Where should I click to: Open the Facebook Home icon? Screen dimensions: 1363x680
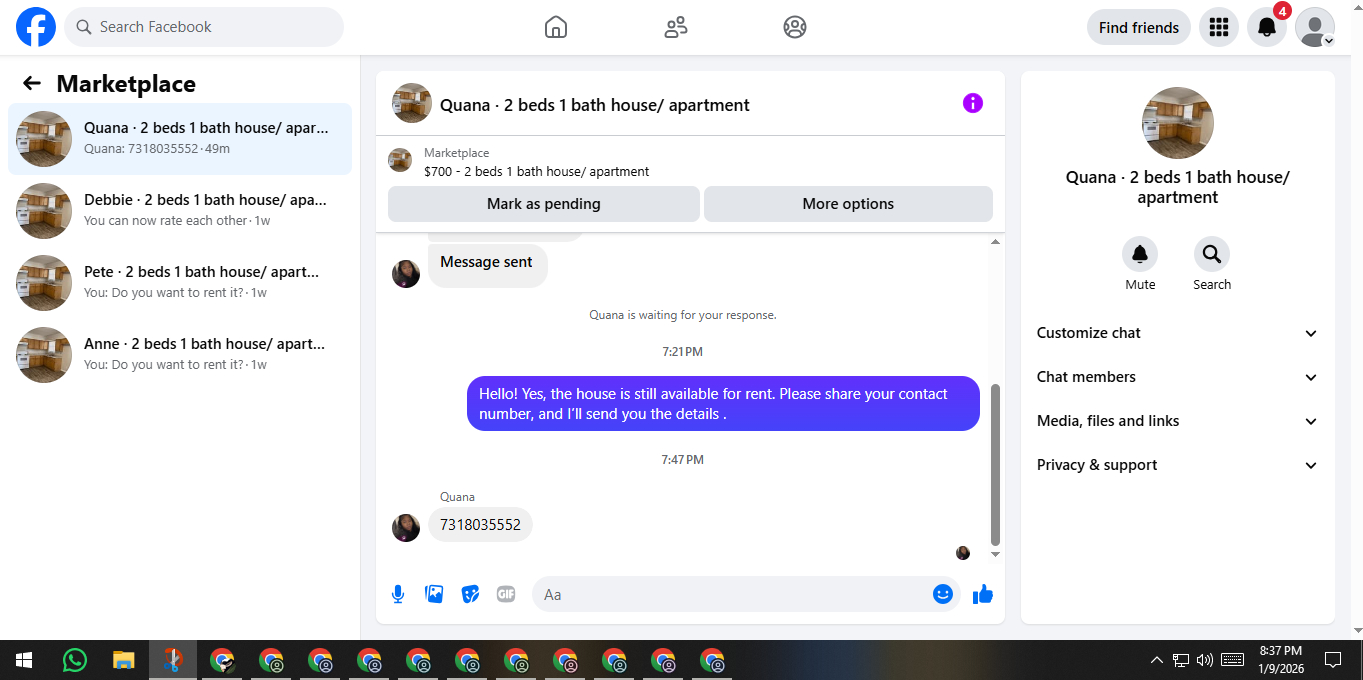556,27
